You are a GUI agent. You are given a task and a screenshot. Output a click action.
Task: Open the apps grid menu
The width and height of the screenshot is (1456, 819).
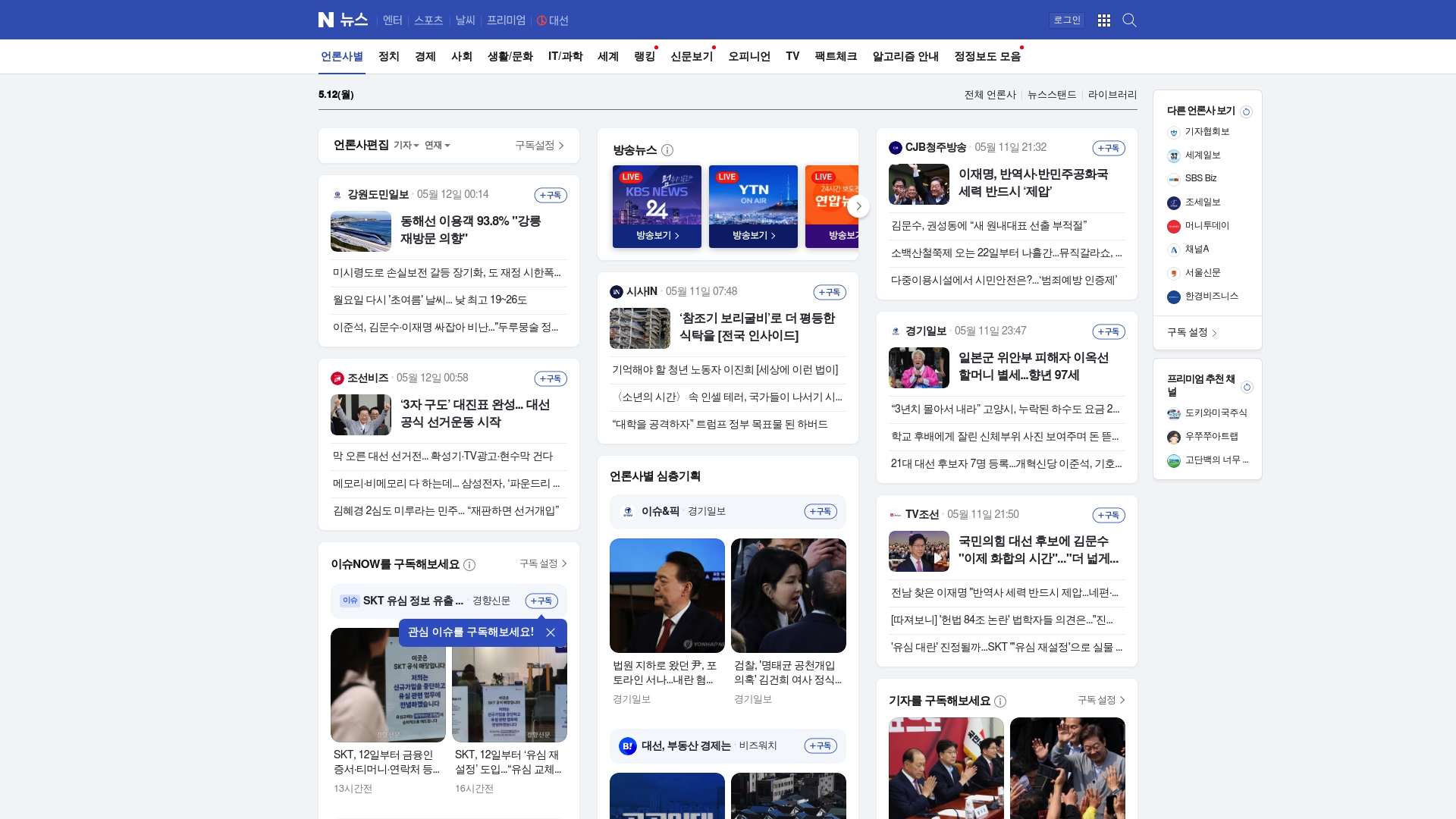[x=1104, y=20]
